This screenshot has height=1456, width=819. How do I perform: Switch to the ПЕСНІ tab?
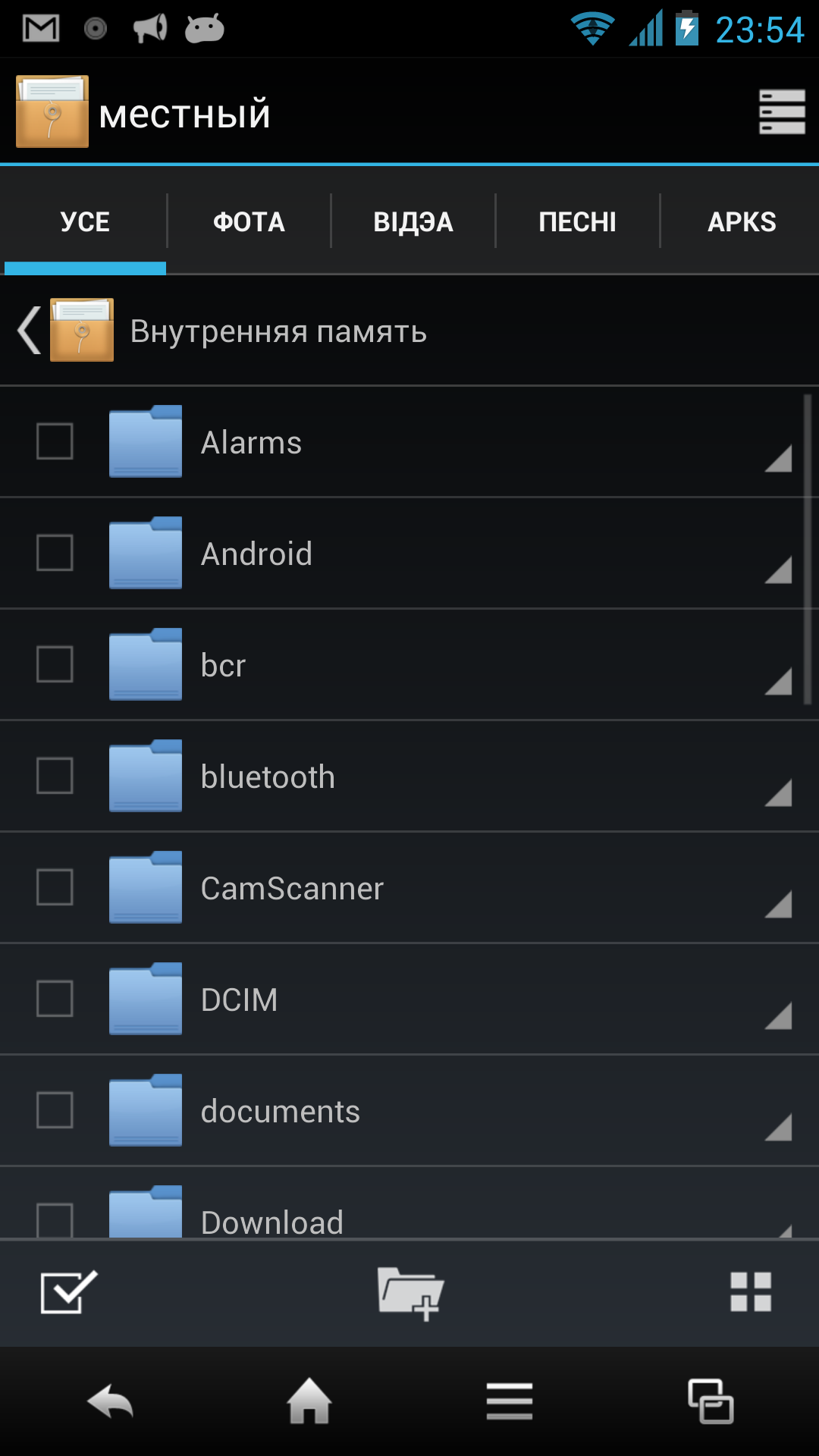click(x=577, y=222)
